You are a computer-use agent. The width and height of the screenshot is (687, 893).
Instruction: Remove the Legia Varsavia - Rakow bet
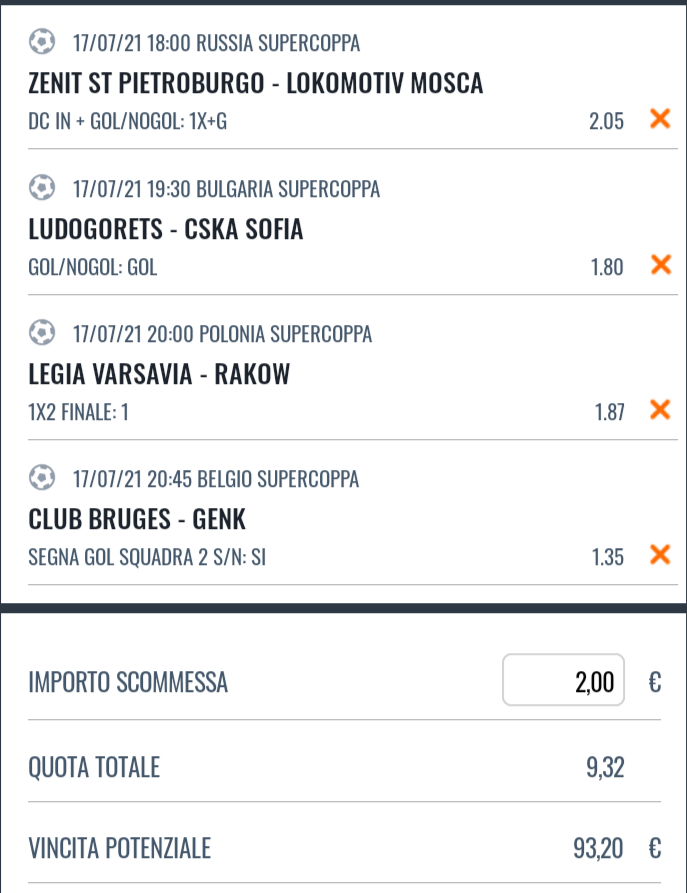[660, 409]
